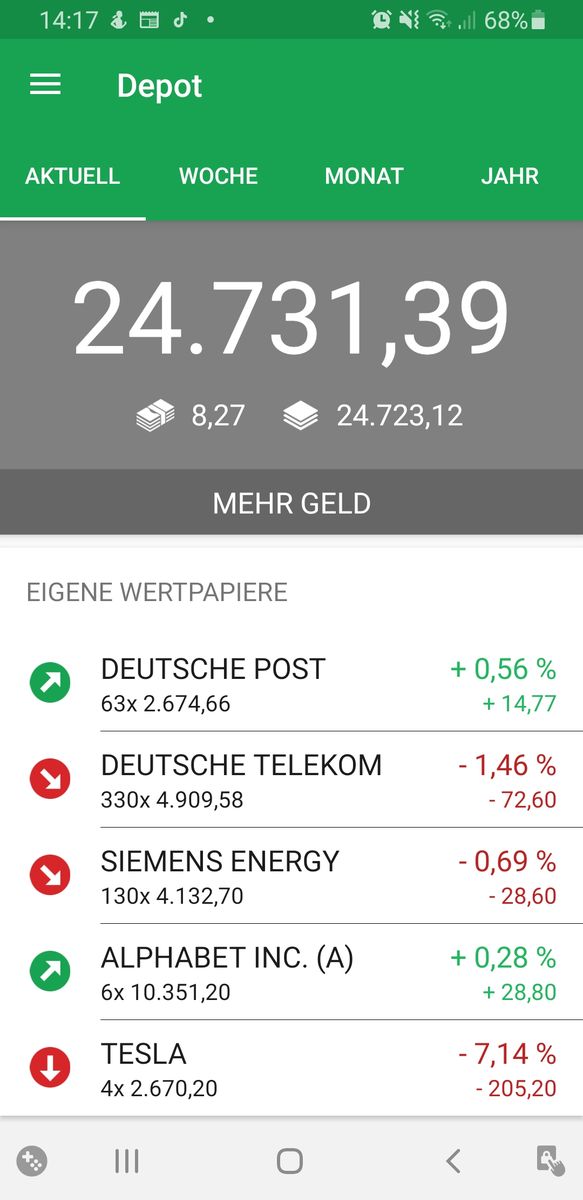Viewport: 583px width, 1200px height.
Task: Open the hamburger drawer menu
Action: coord(45,85)
